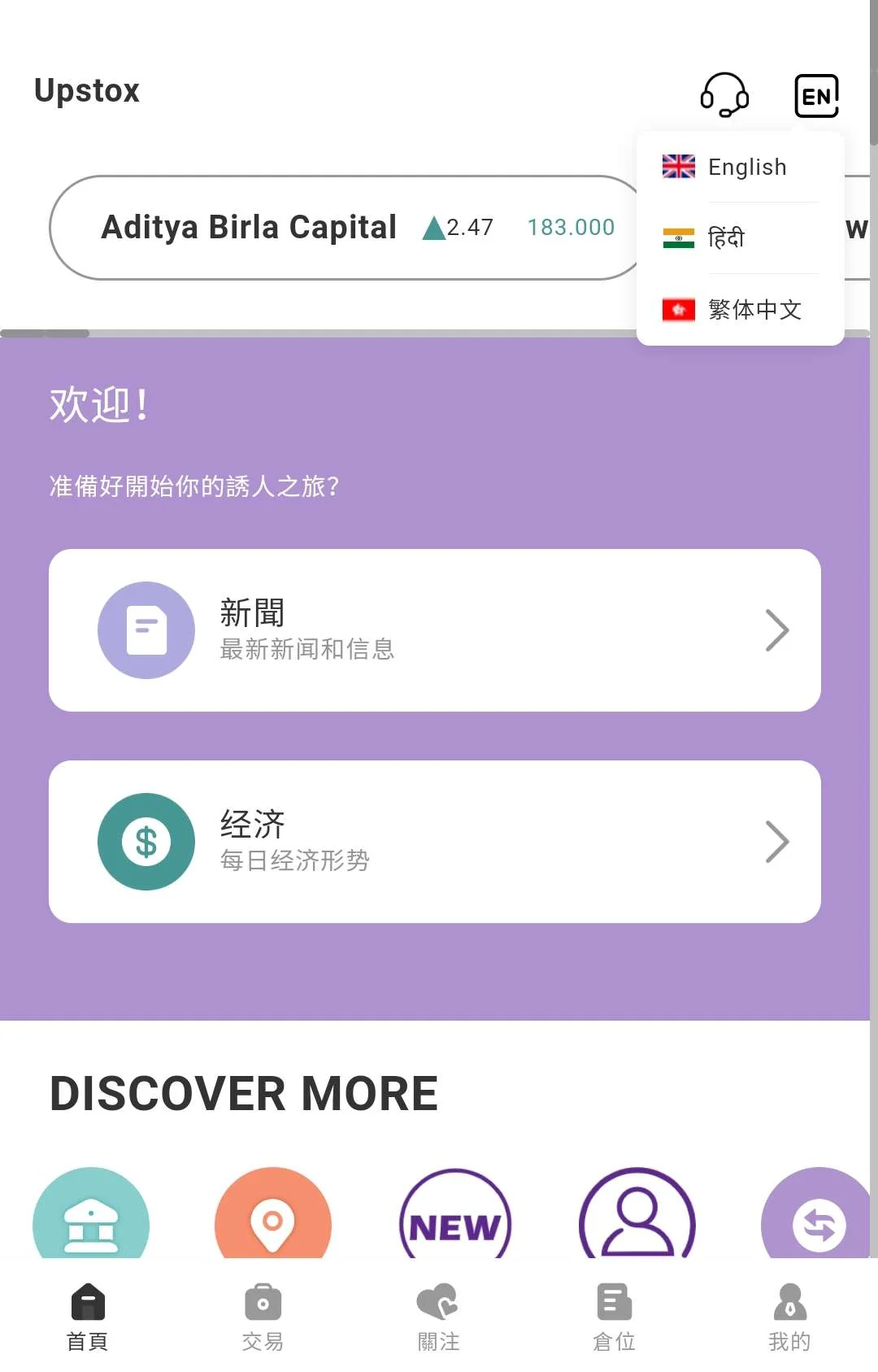Open the 经济 daily economy card
Screen dimensions: 878x1372
[435, 842]
